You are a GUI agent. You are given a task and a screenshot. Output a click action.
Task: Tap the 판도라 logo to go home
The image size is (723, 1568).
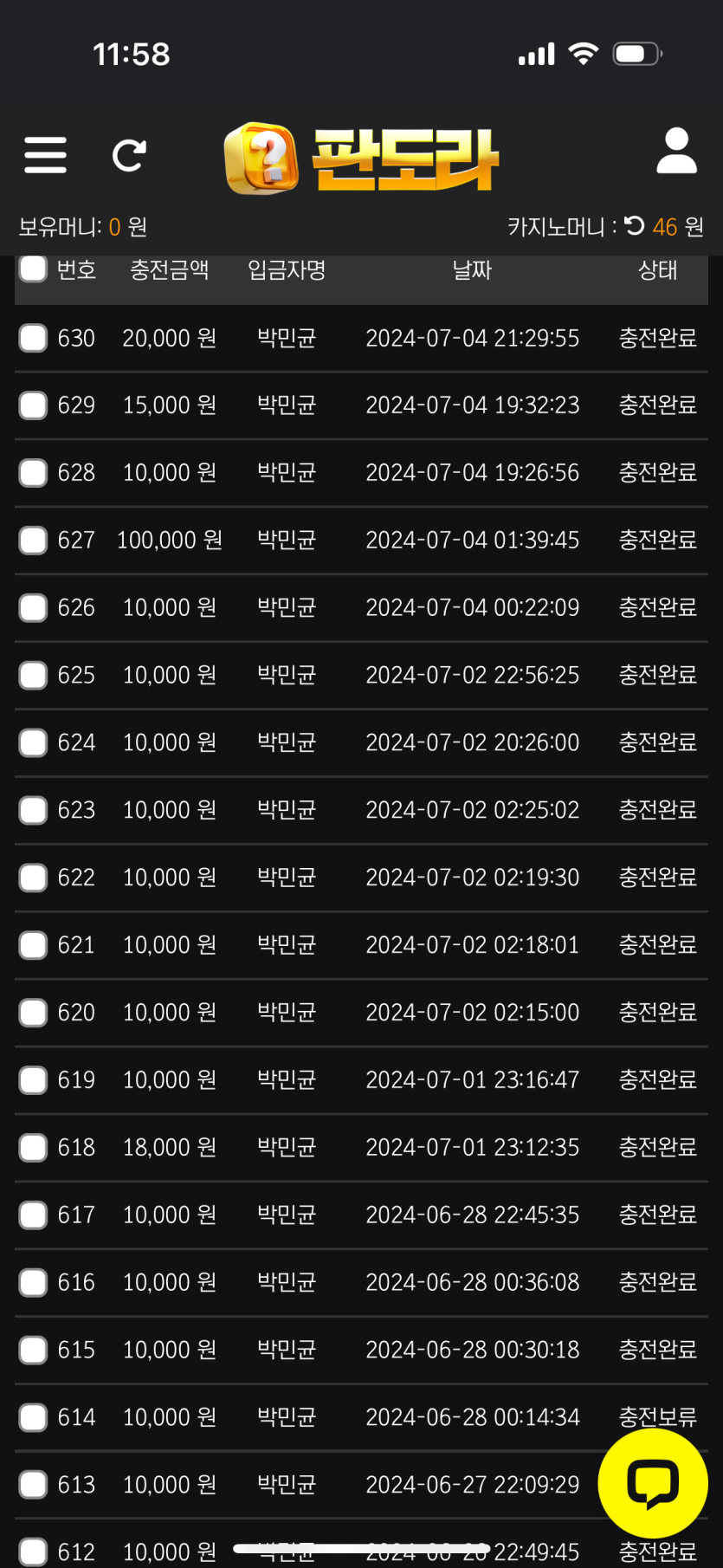(361, 159)
